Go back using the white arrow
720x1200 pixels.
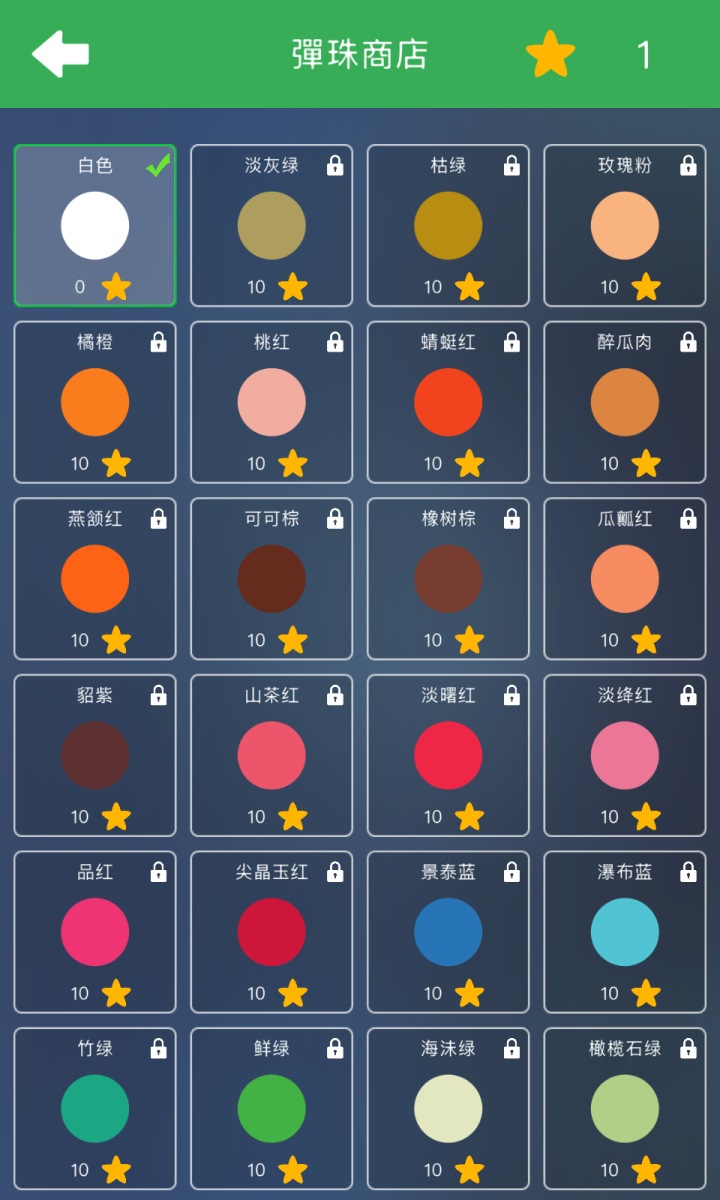pos(61,54)
